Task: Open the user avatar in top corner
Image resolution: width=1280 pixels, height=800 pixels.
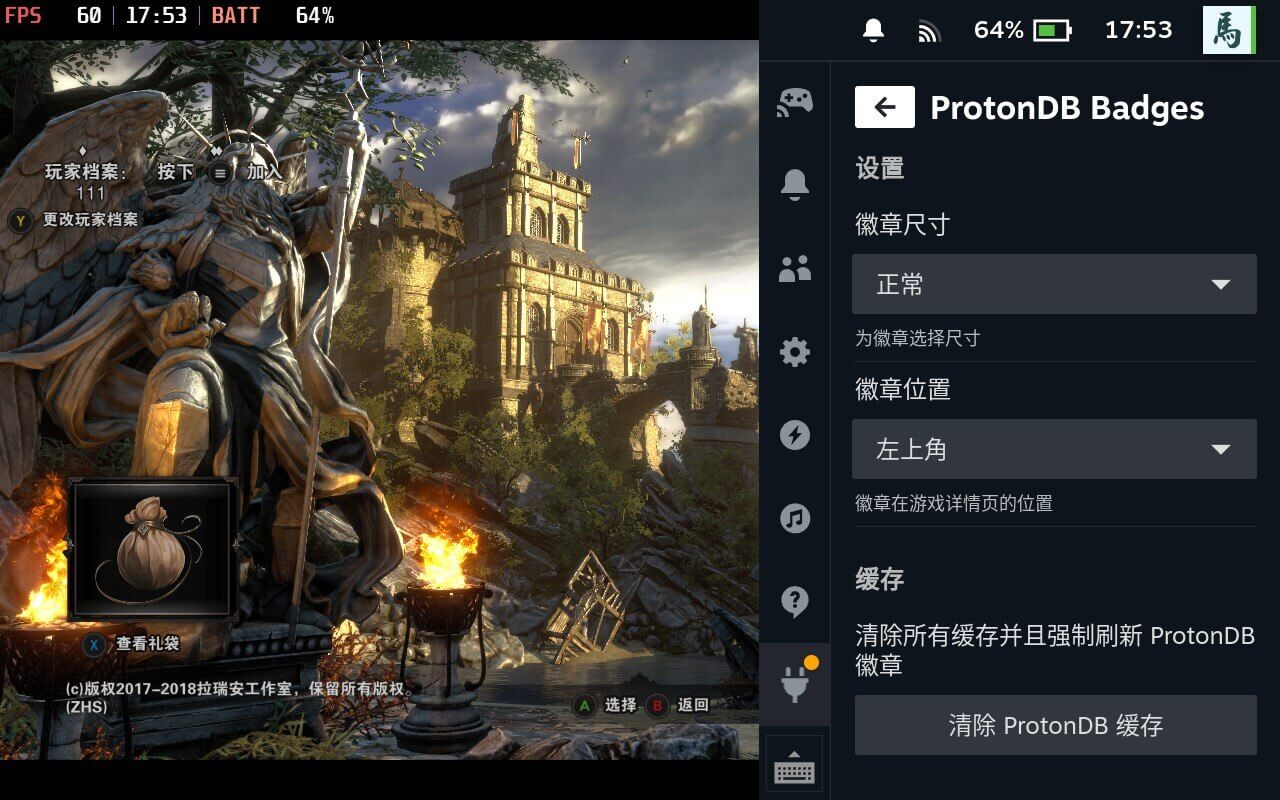Action: click(x=1228, y=29)
